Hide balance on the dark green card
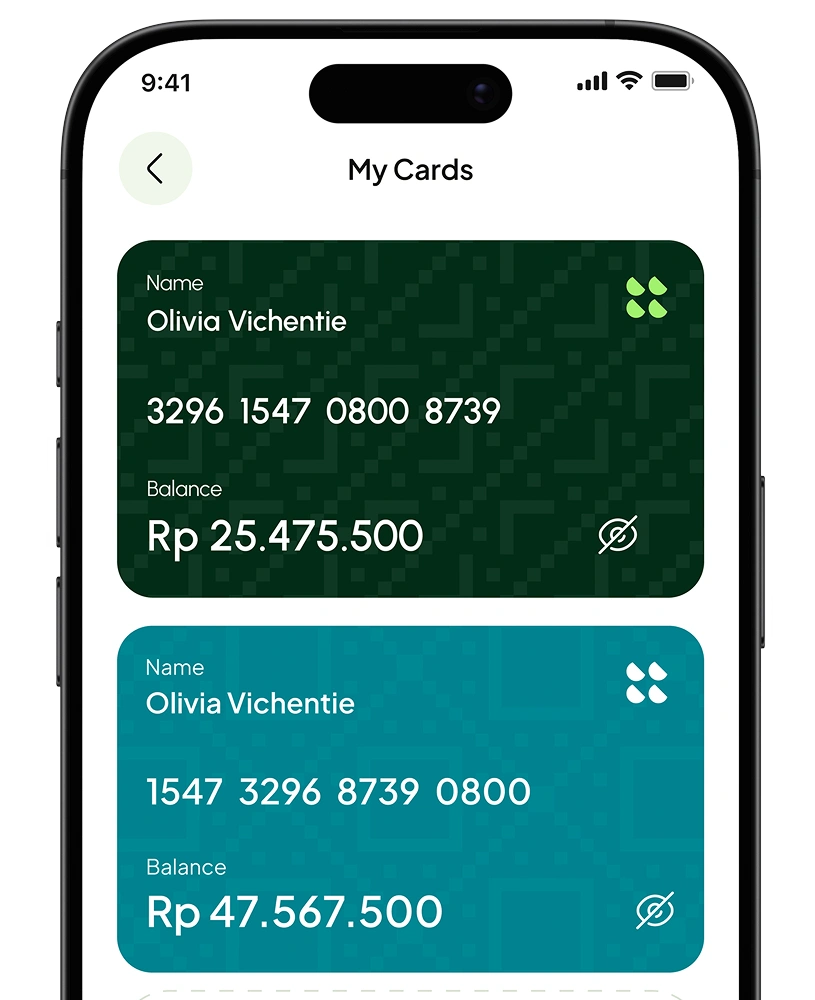Screen dimensions: 815x1000 coord(618,535)
